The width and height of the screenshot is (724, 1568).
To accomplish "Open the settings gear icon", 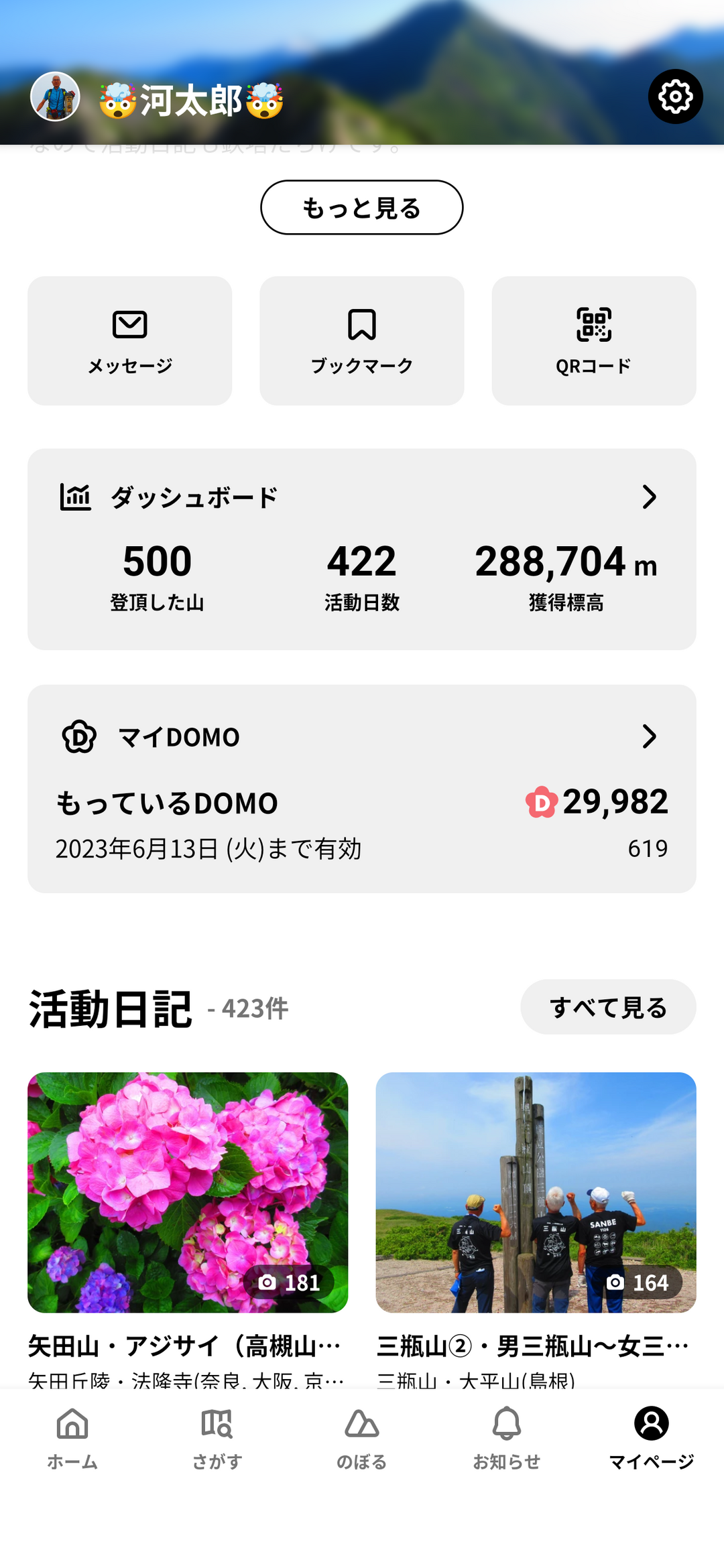I will pyautogui.click(x=676, y=96).
